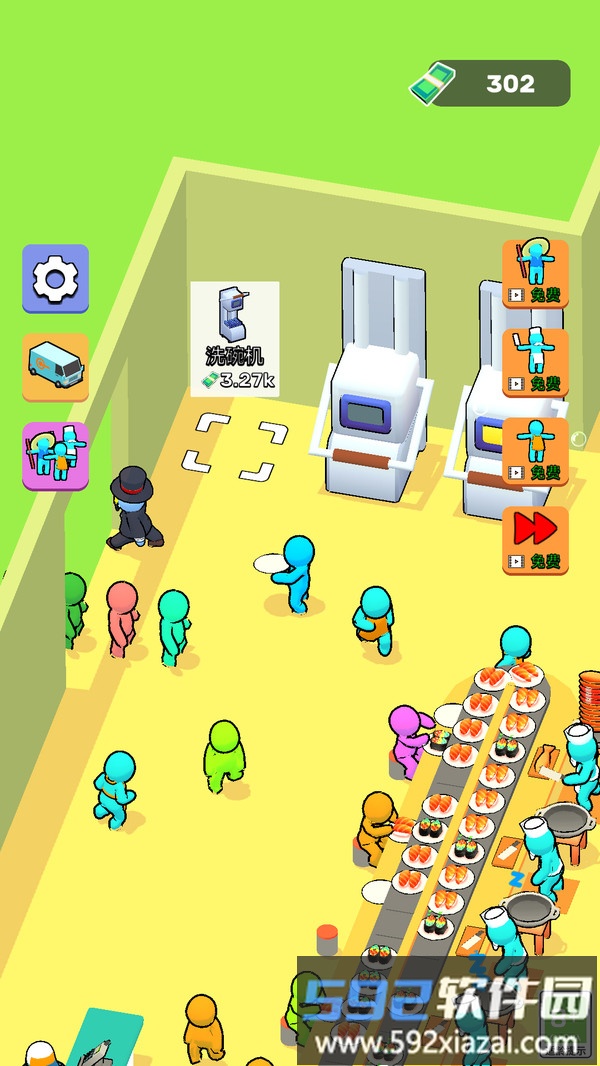Open the delivery truck button

pos(55,367)
